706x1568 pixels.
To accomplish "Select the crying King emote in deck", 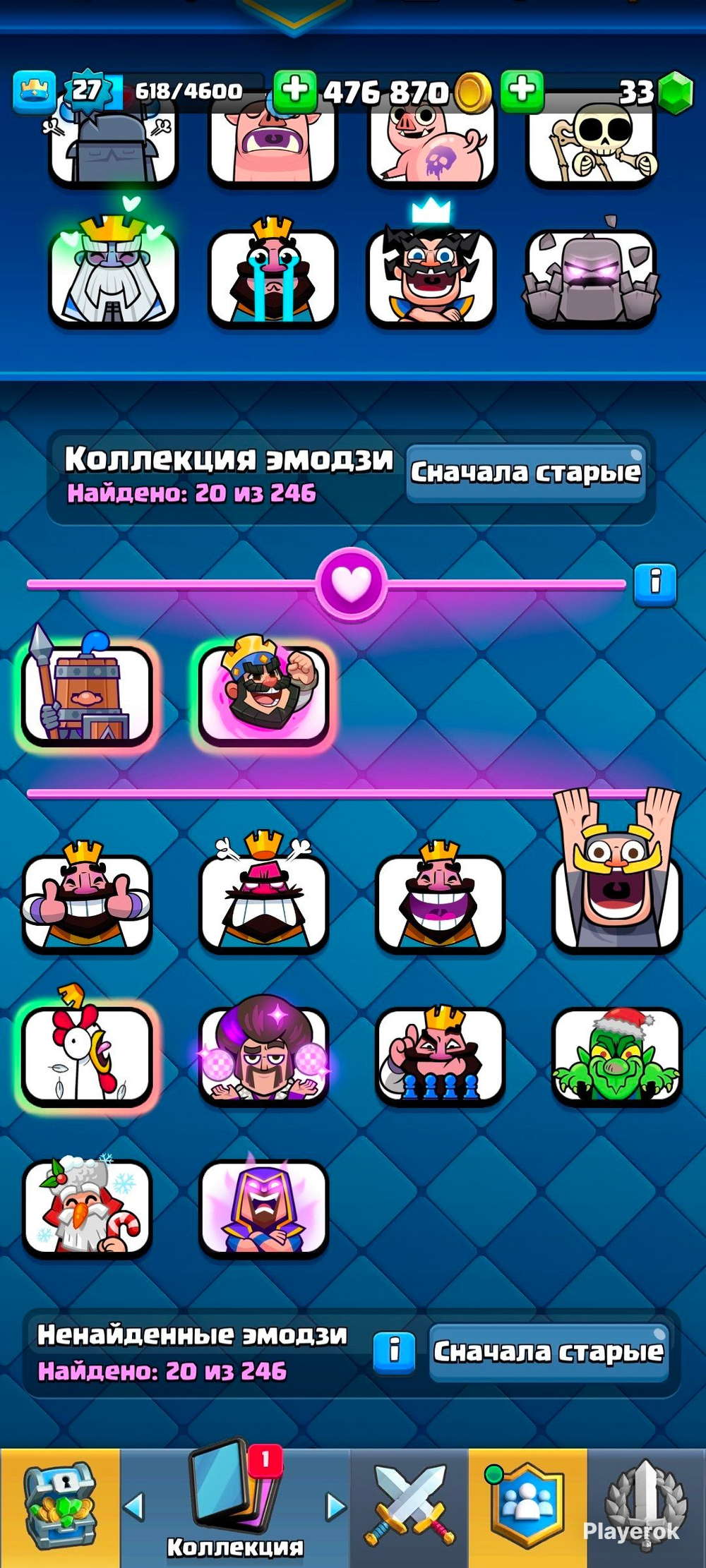I will tap(273, 277).
